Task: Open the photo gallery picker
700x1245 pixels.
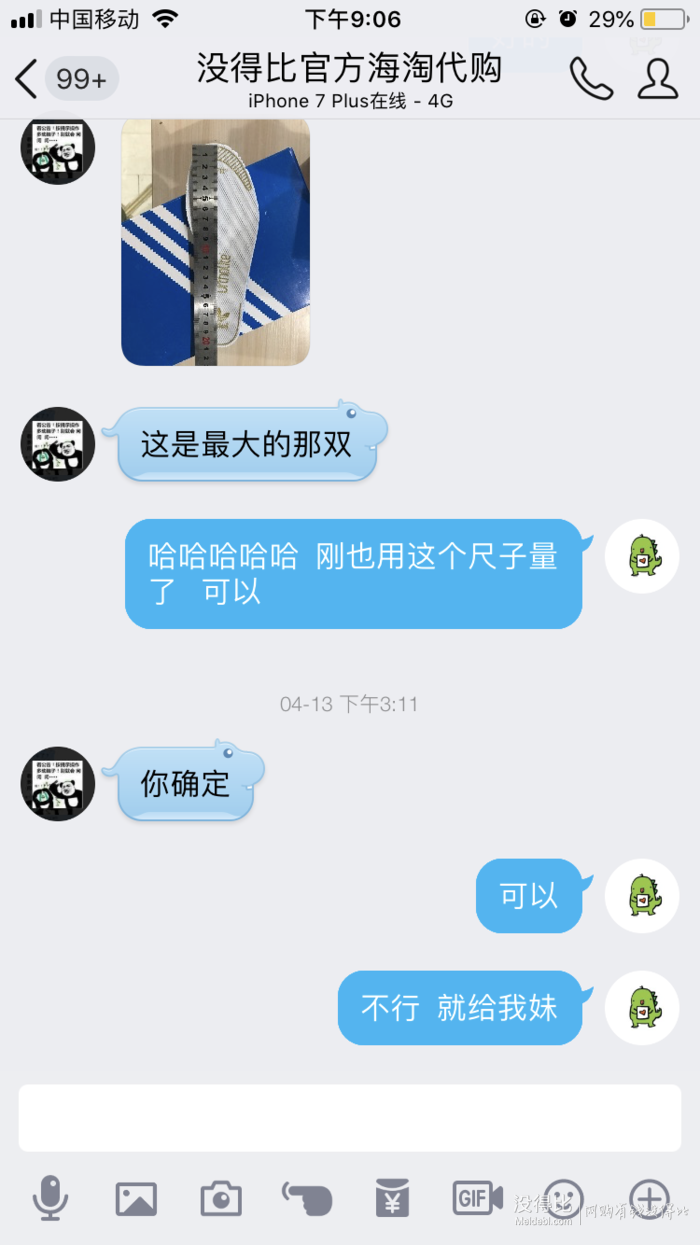Action: (136, 1197)
